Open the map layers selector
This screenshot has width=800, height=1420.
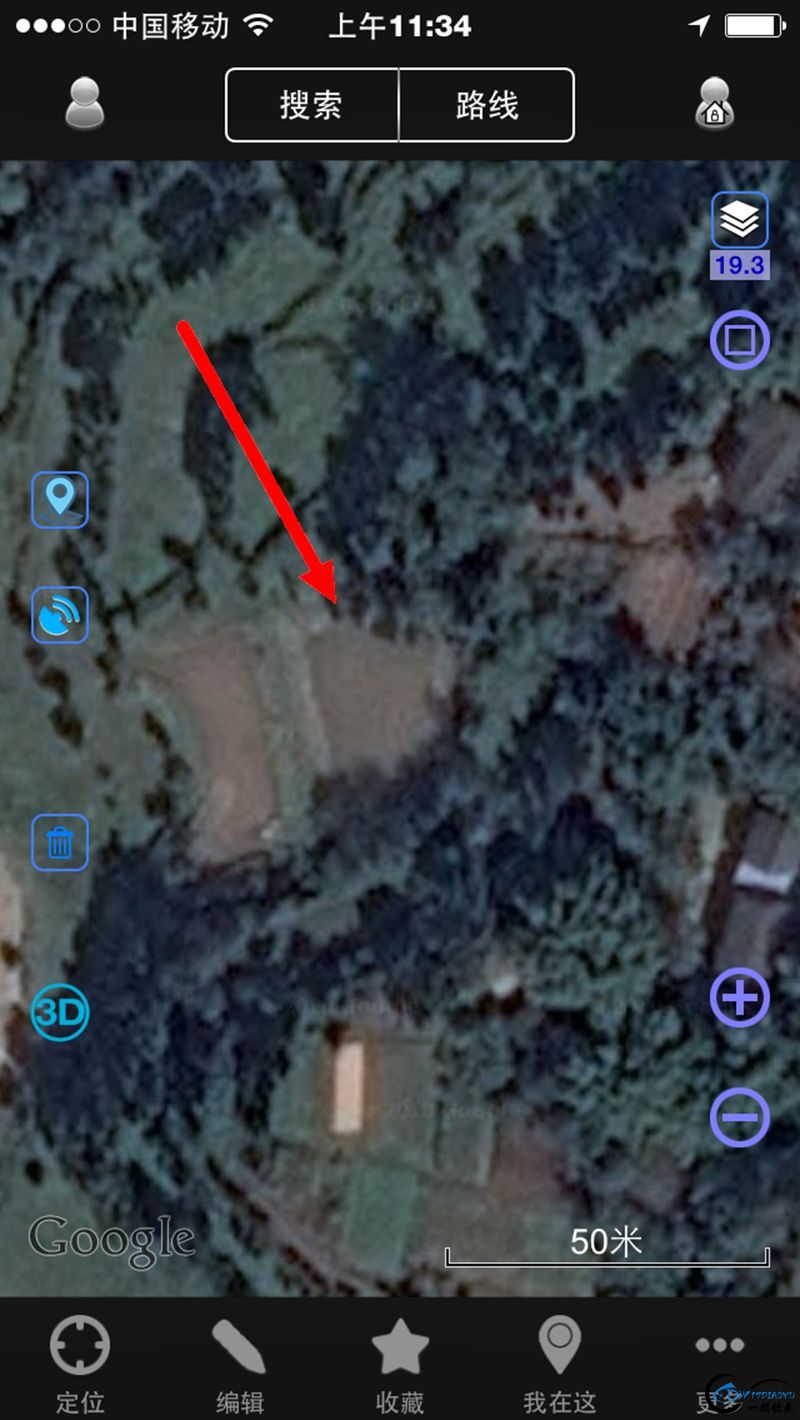[x=739, y=220]
